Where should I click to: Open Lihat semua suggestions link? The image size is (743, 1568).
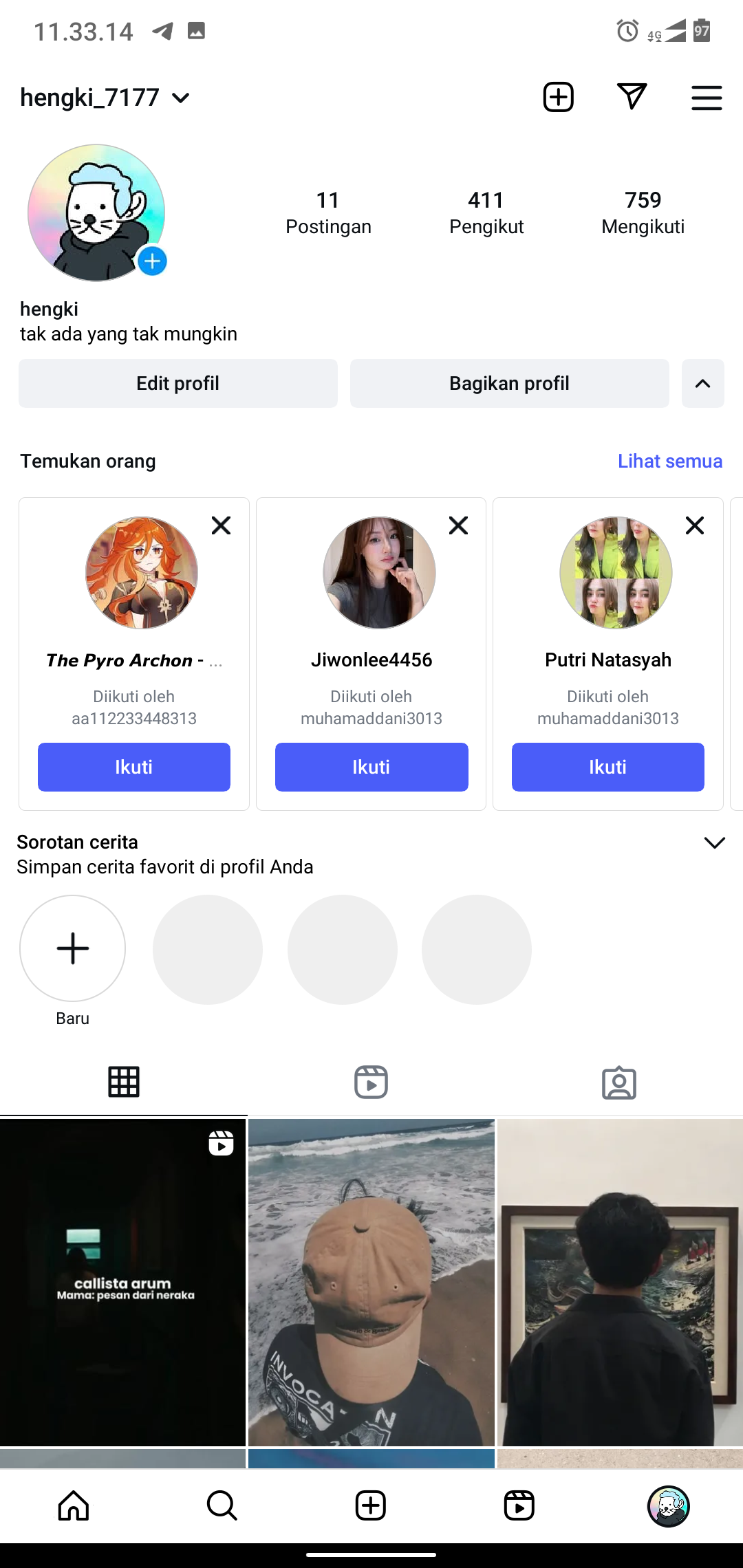[669, 461]
